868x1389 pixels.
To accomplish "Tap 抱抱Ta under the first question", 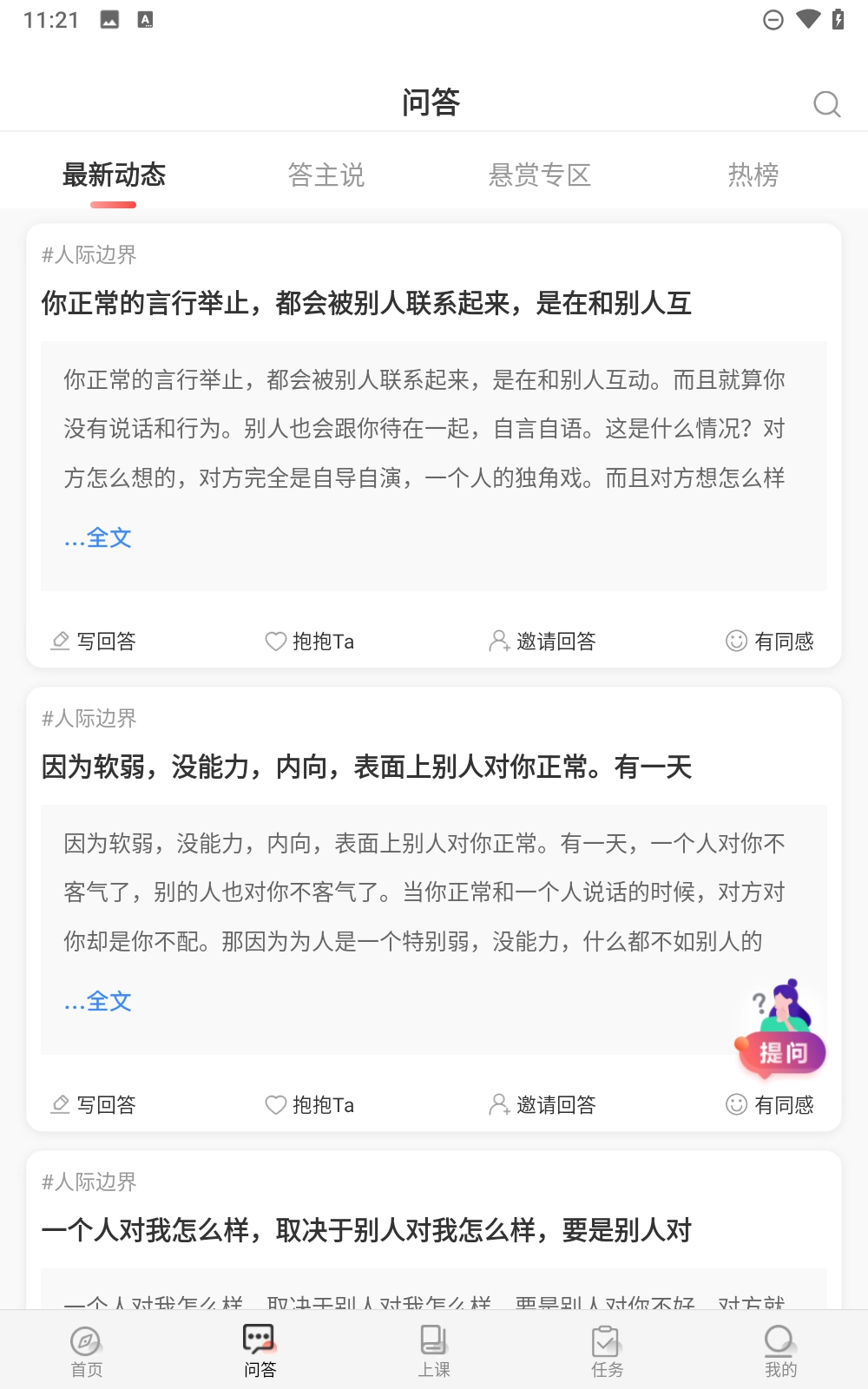I will pos(310,642).
